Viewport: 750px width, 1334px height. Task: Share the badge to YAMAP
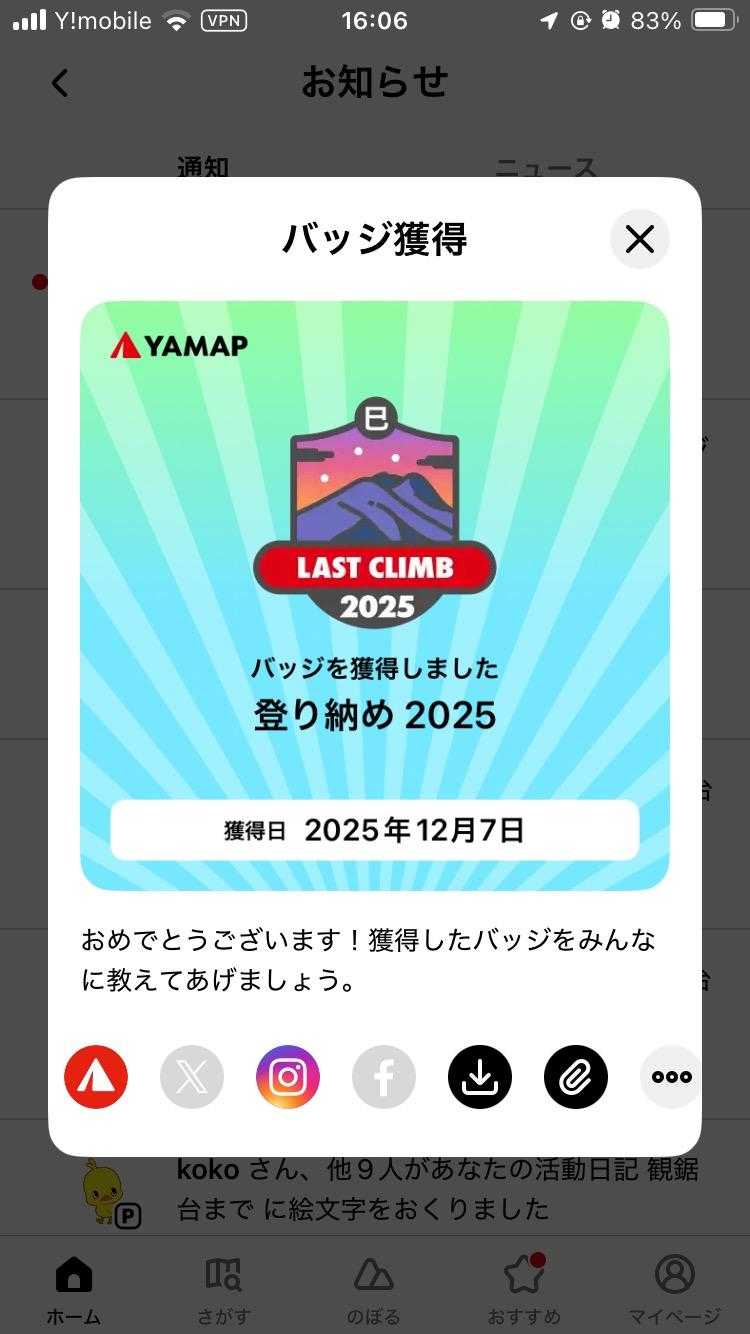coord(96,1077)
